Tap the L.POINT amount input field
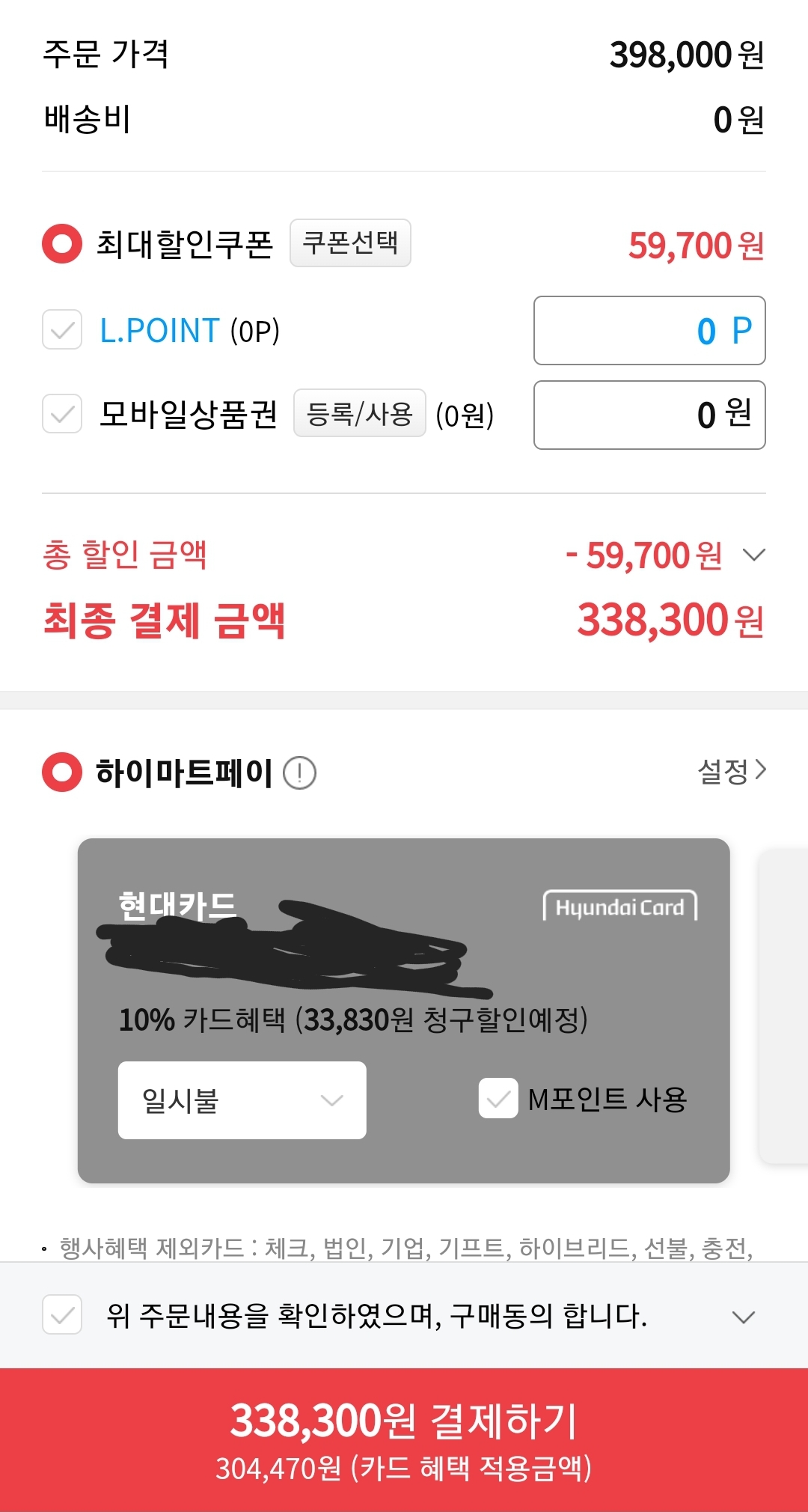This screenshot has height=1512, width=808. [x=649, y=331]
